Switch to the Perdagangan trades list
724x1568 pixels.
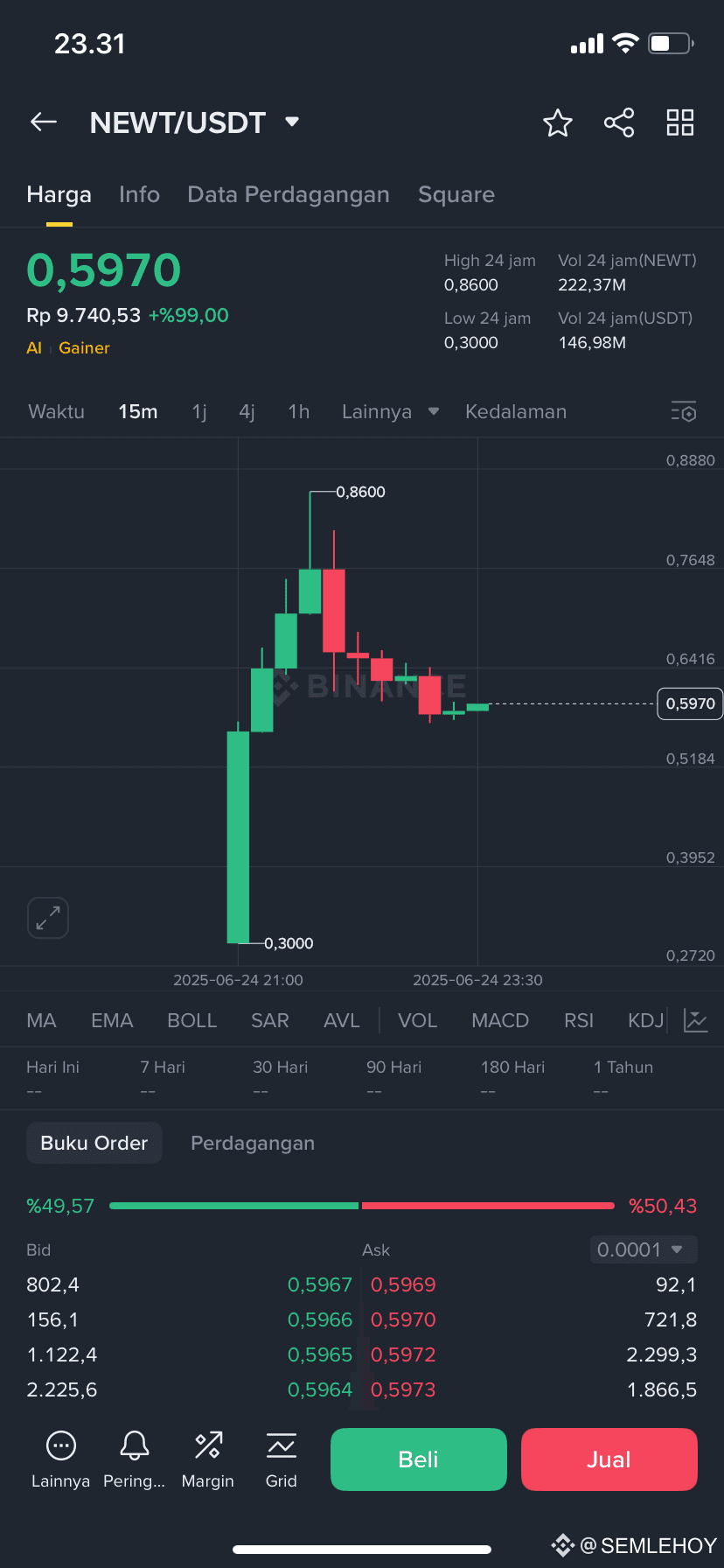pos(253,1143)
